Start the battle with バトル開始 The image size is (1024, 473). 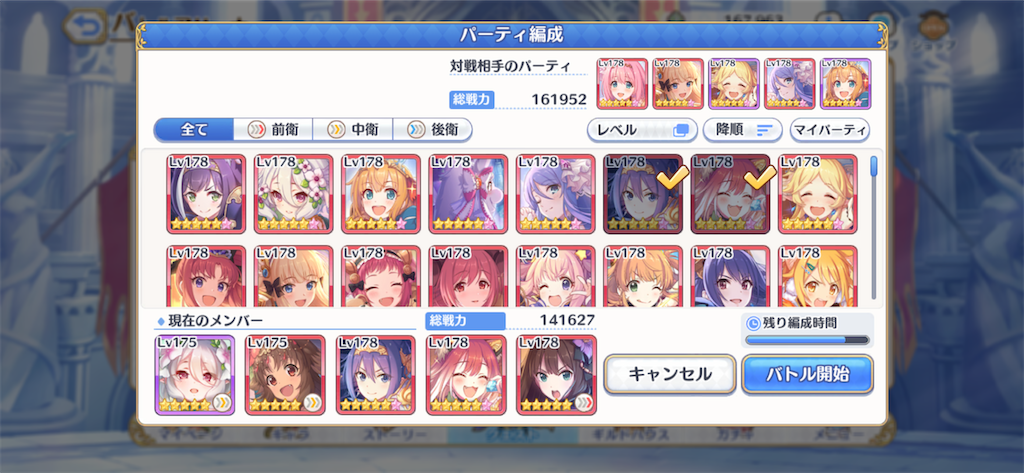coord(807,374)
